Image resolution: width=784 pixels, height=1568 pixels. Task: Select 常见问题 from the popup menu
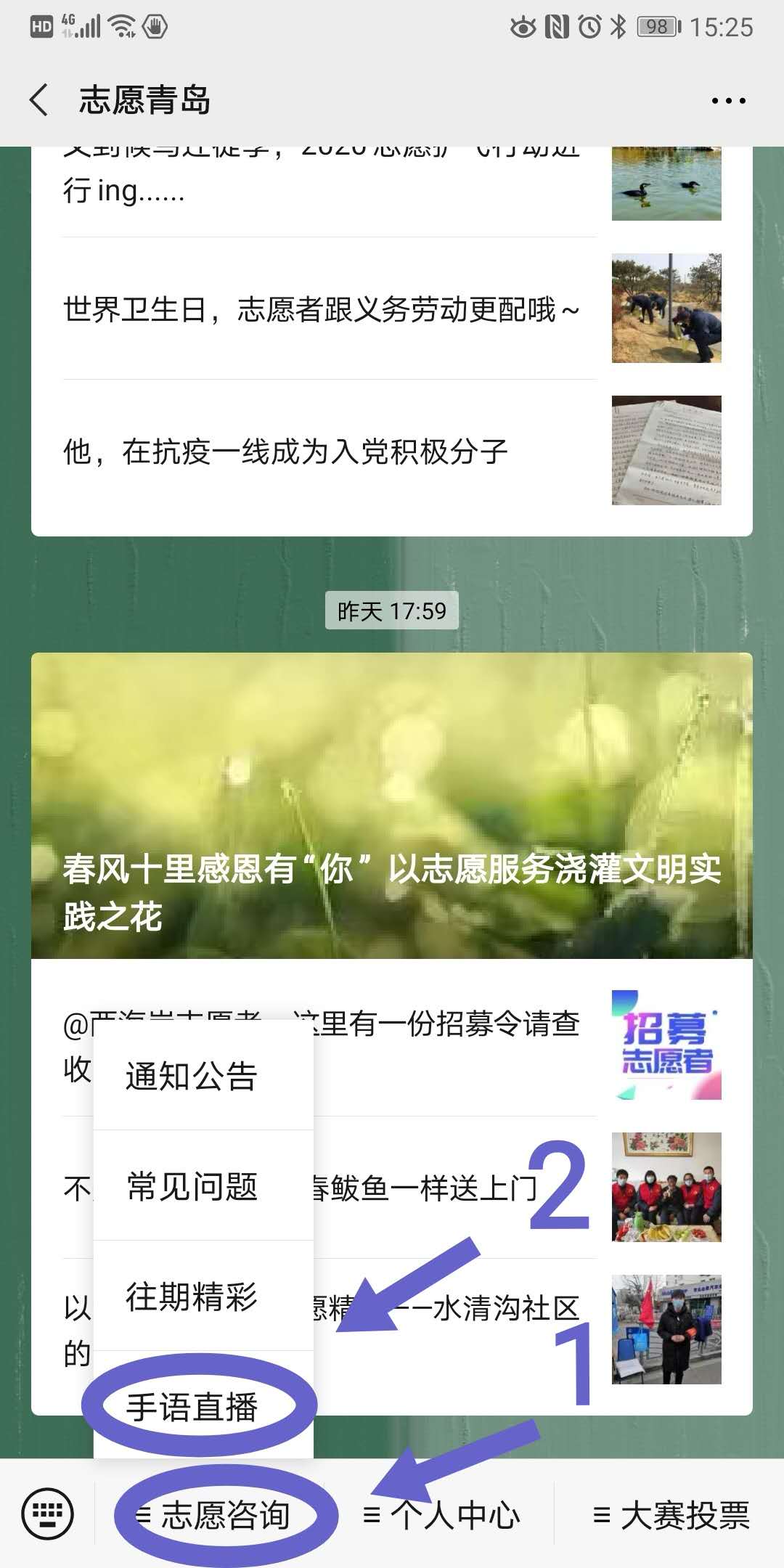(x=192, y=1187)
